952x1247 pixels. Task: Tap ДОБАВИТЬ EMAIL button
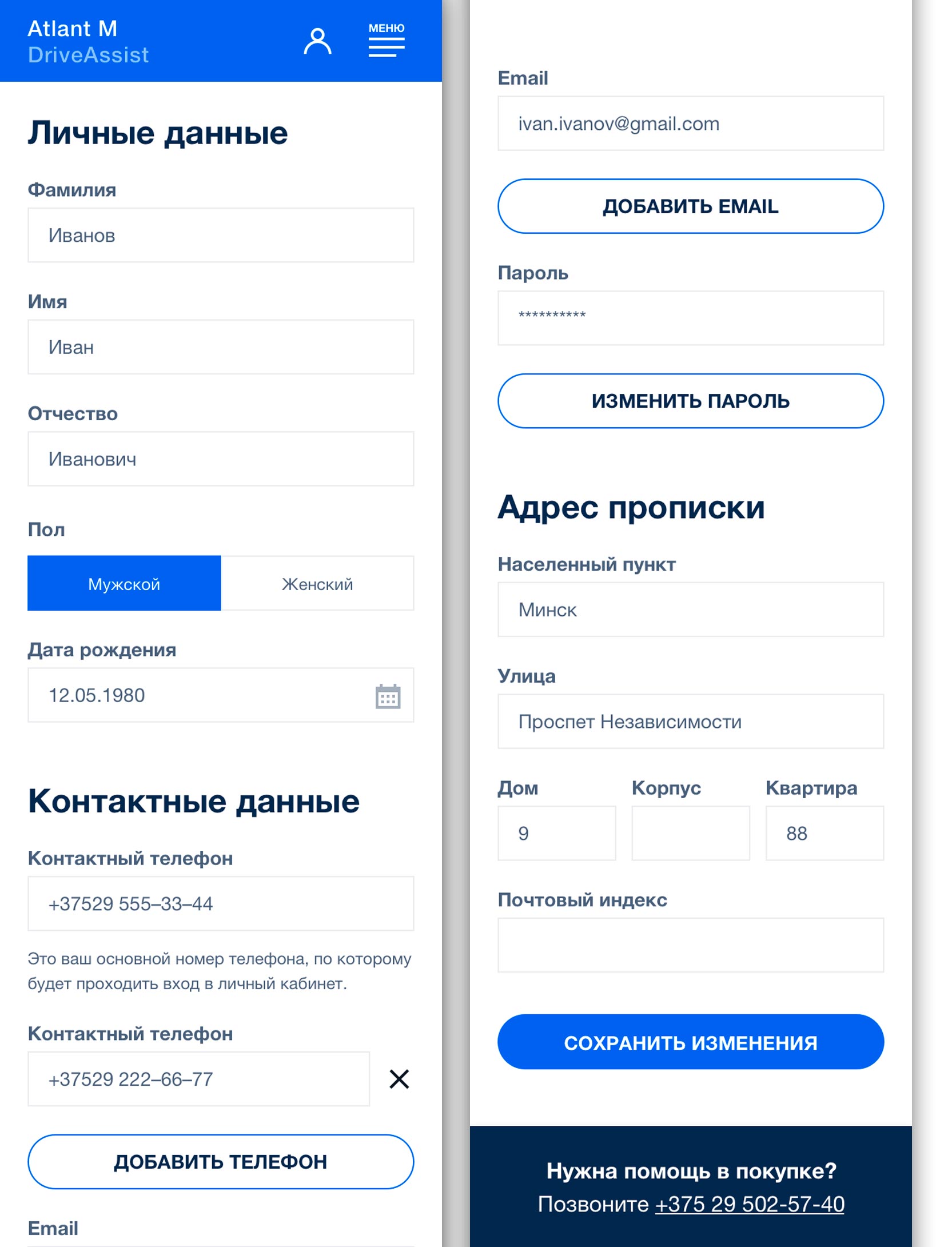(x=690, y=206)
